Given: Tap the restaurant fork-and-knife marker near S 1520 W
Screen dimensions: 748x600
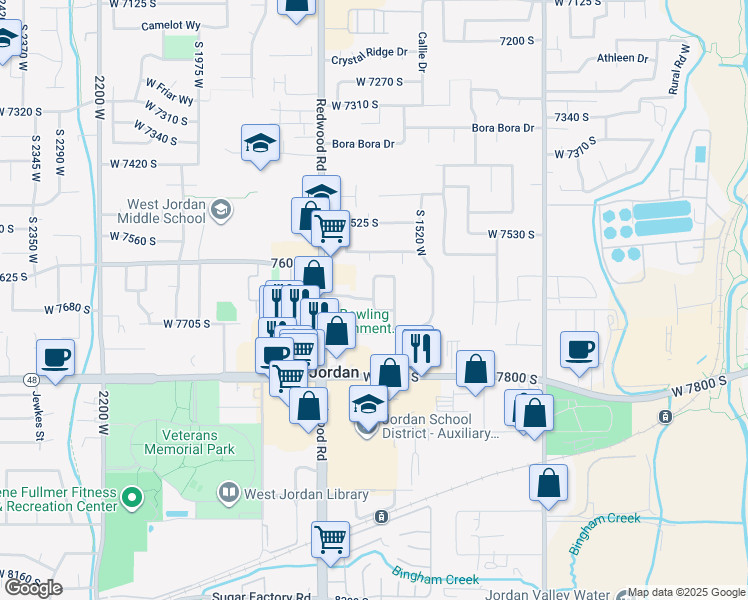Looking at the screenshot, I should (x=422, y=347).
